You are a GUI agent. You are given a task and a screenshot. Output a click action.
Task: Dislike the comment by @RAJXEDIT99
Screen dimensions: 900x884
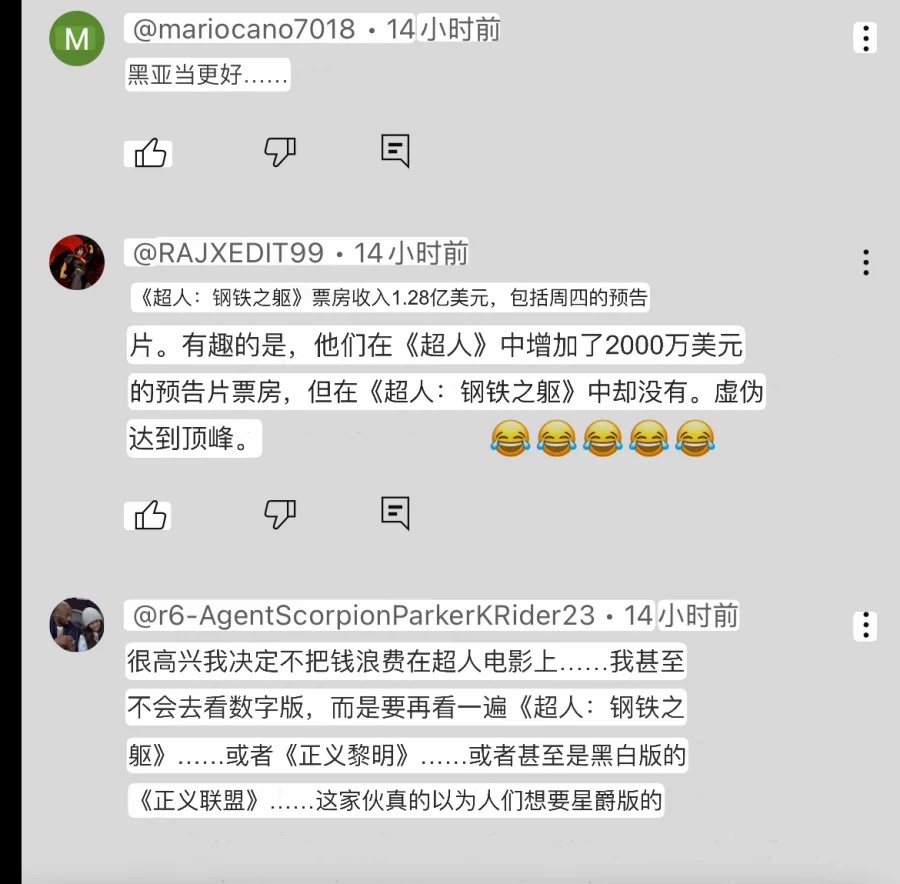point(279,515)
